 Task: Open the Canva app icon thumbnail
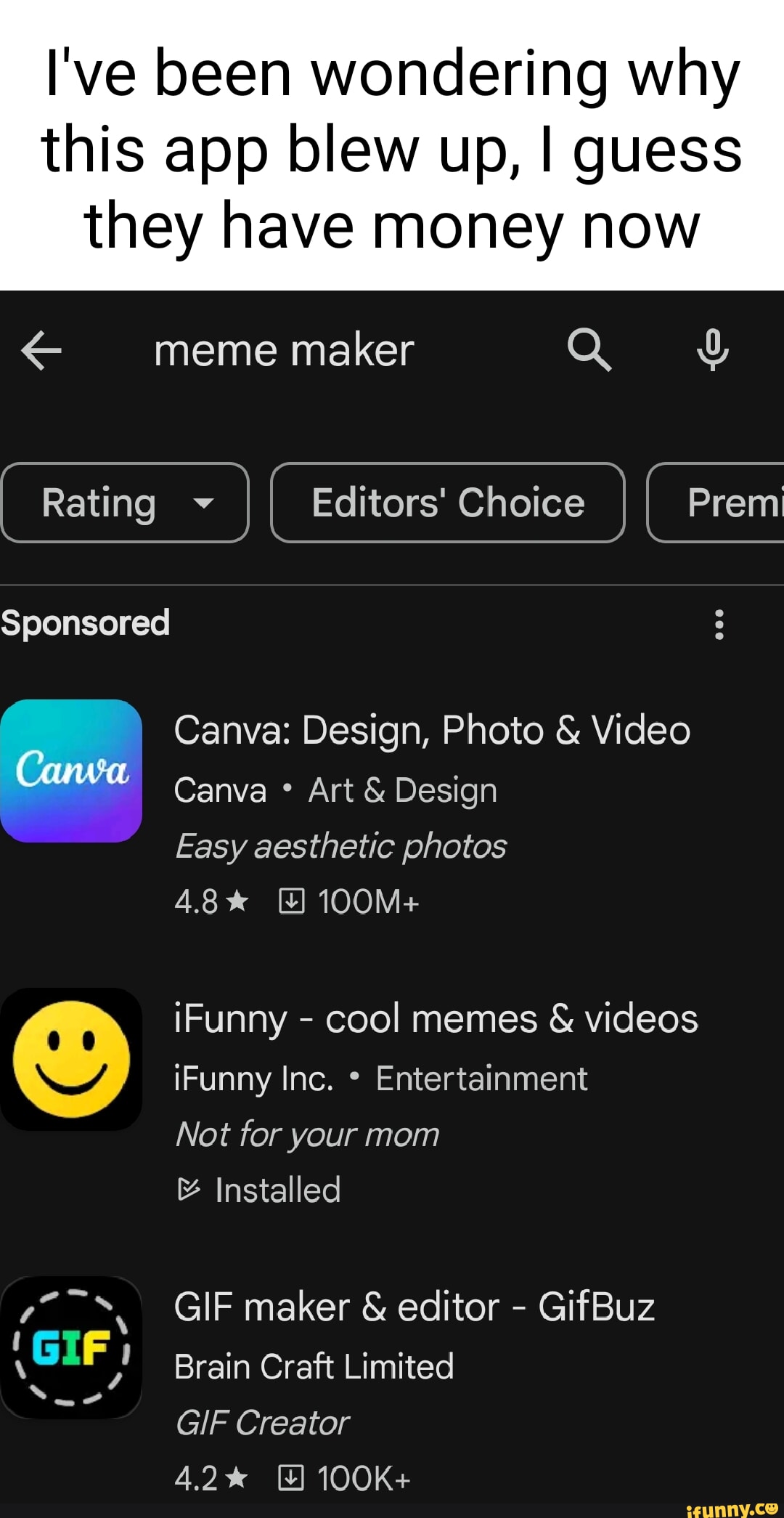(x=72, y=770)
